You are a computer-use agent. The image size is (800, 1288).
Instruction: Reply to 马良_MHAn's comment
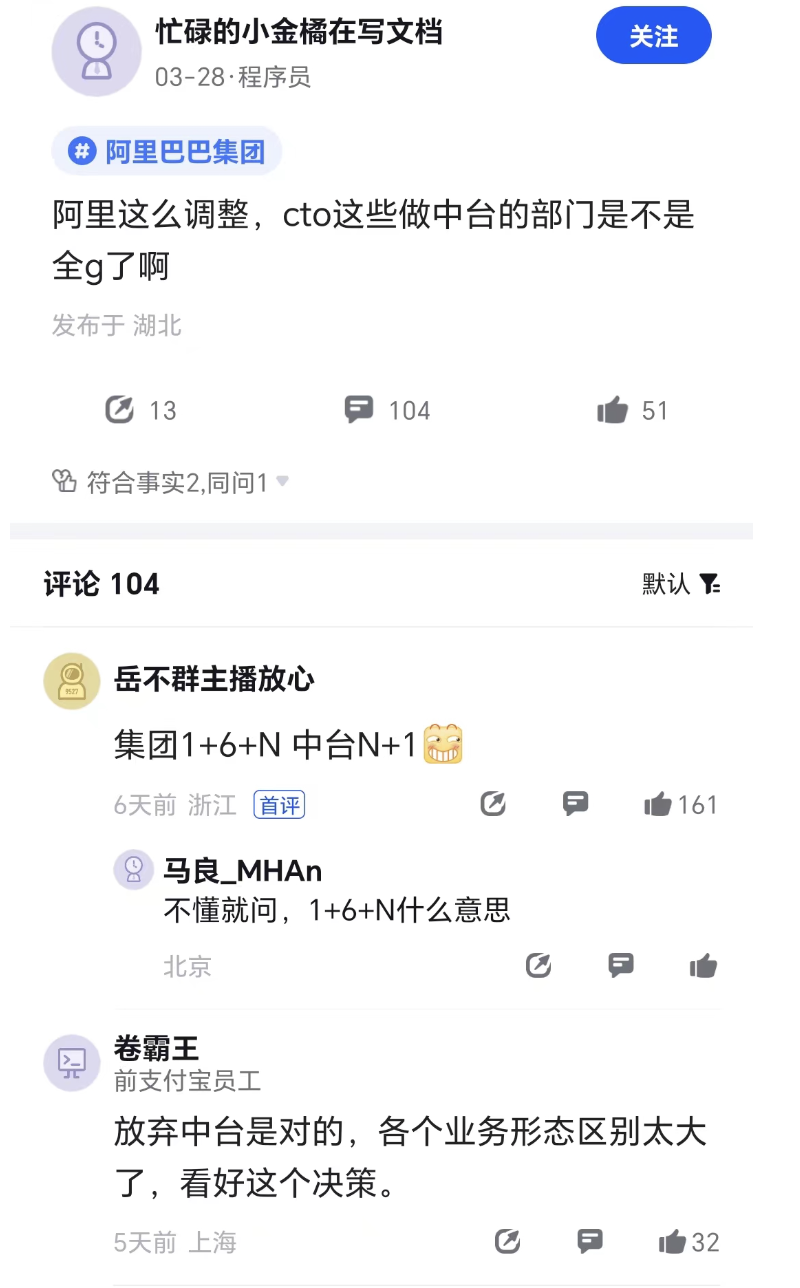(621, 965)
